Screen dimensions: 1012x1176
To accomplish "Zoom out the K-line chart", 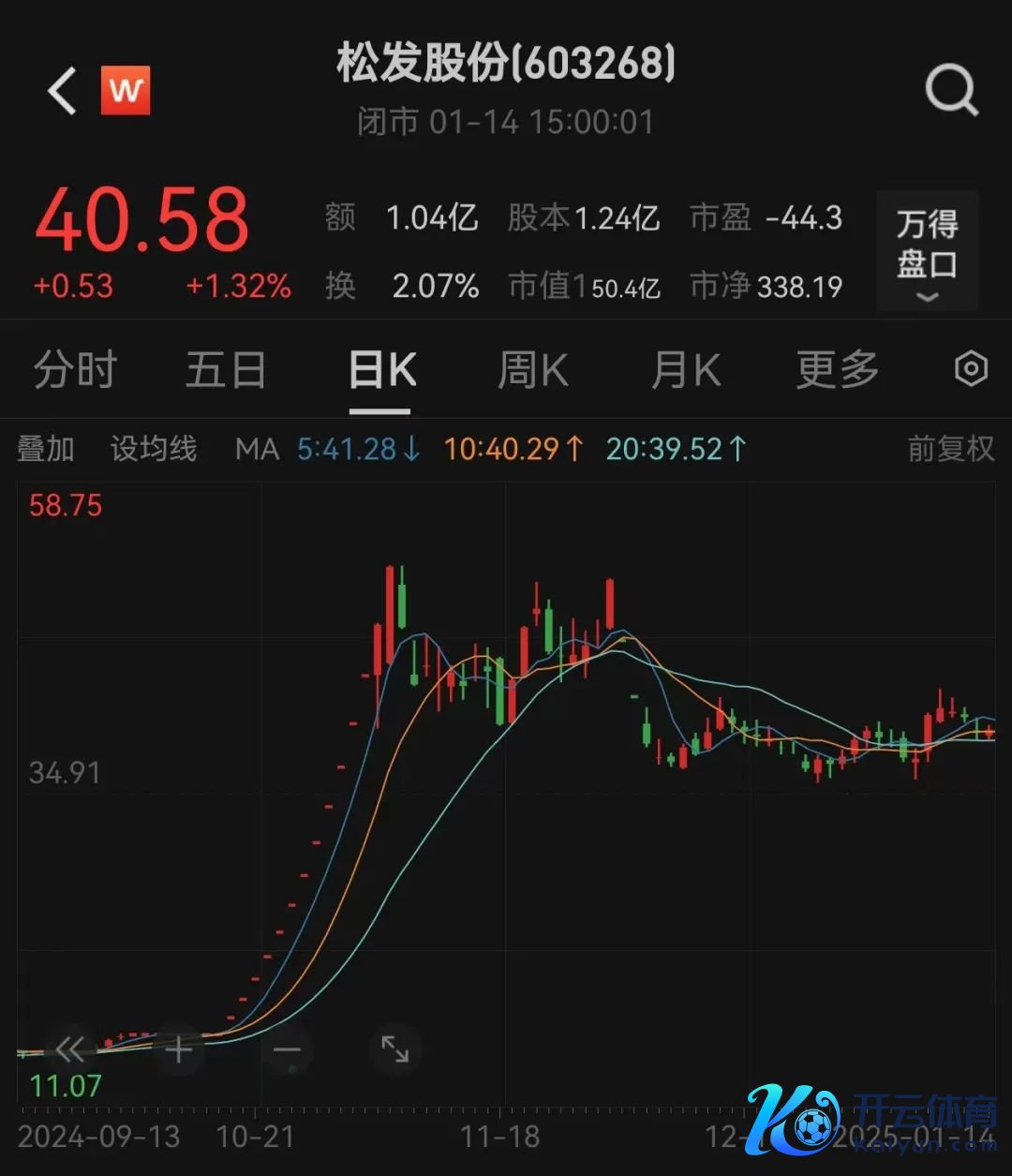I will pos(287,1049).
